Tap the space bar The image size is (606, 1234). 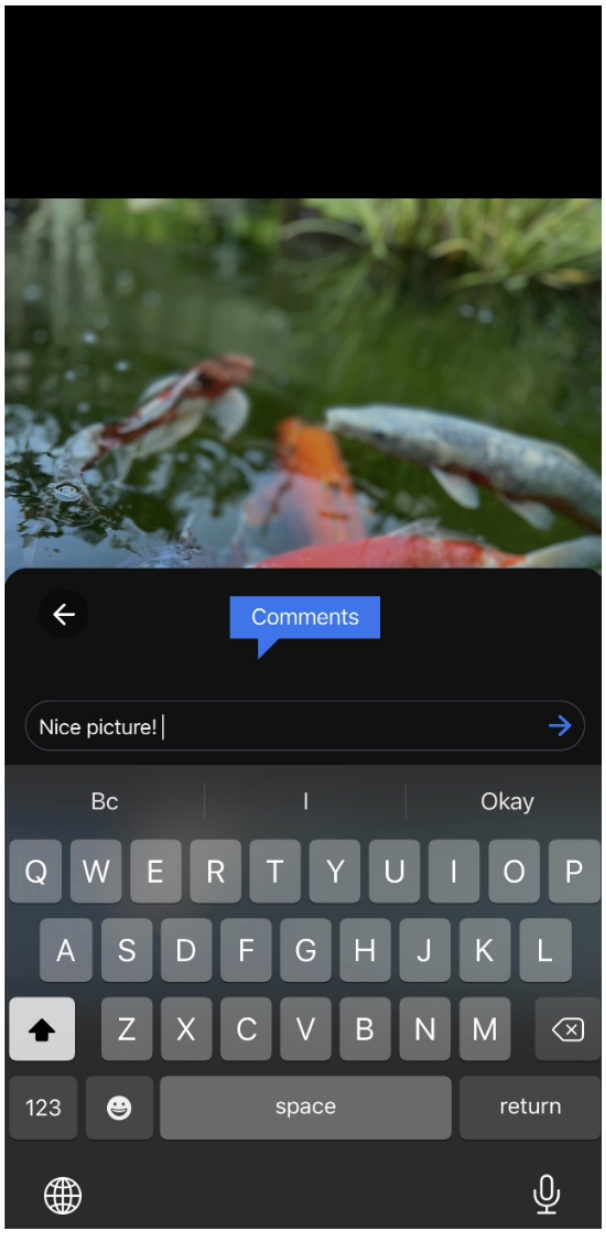[x=305, y=1107]
